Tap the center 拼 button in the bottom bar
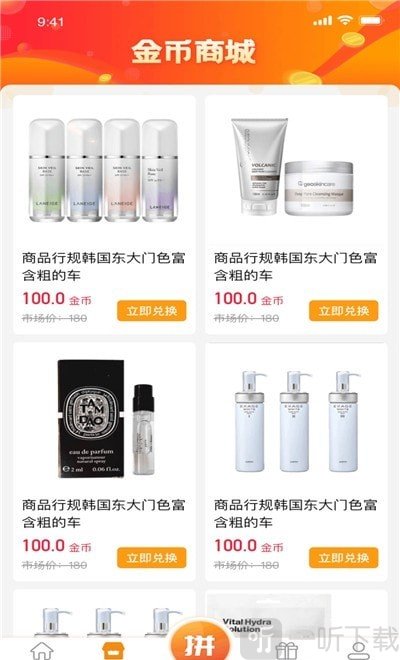The height and width of the screenshot is (660, 400). pos(200,643)
